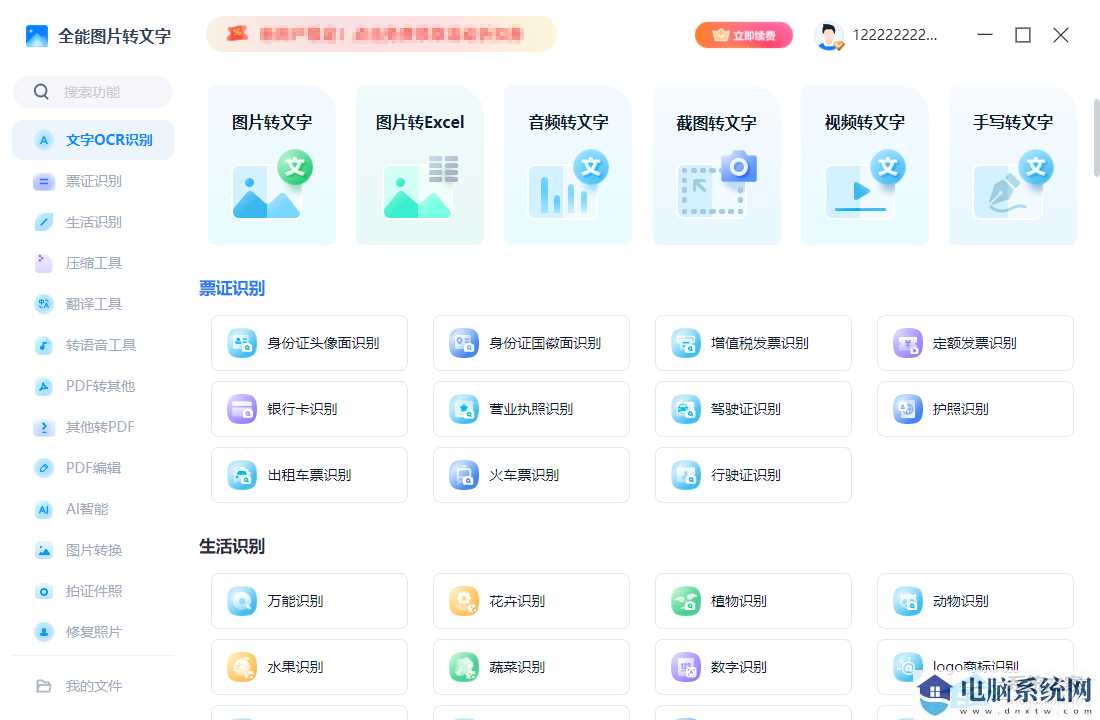The image size is (1100, 720).
Task: Select 身份证头像面识别
Action: coord(309,343)
